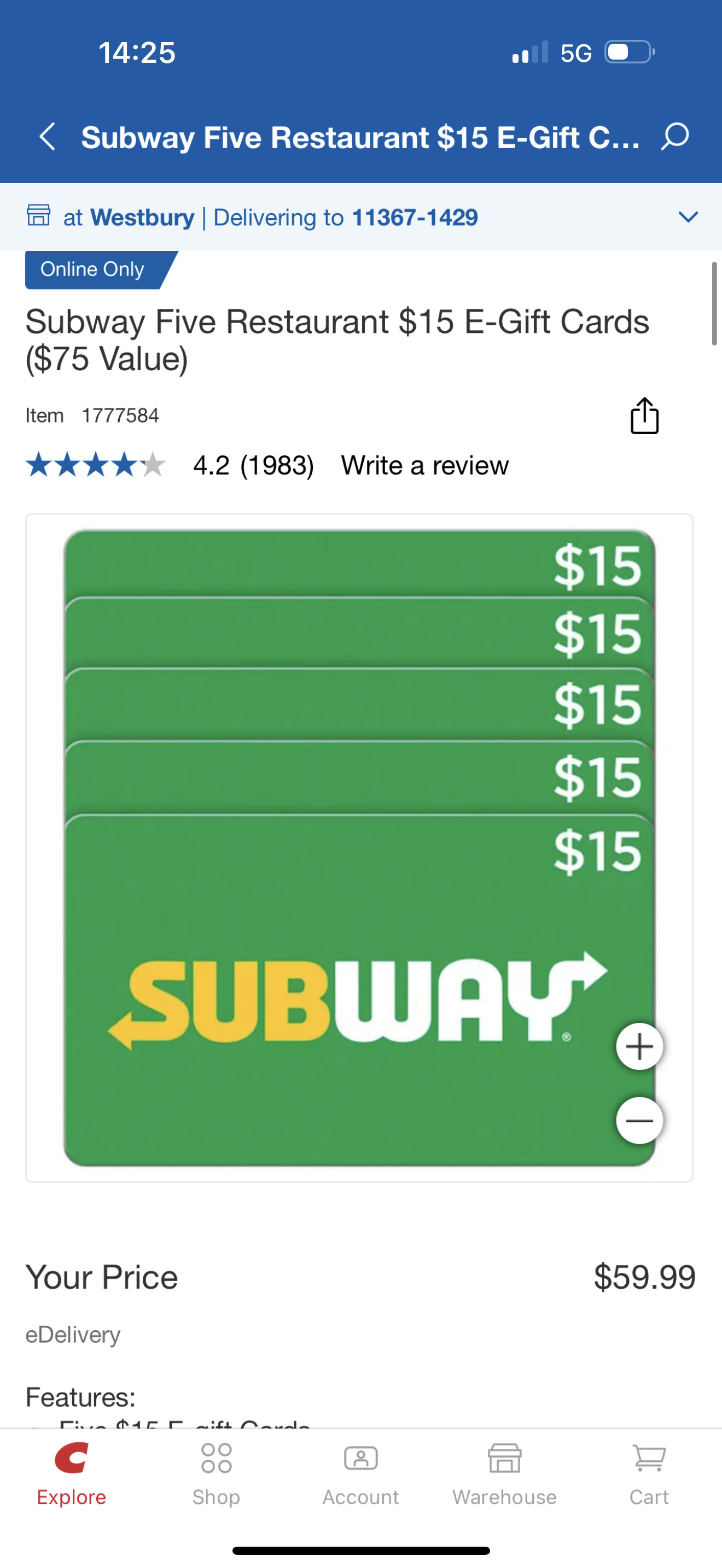Open search from the header
The height and width of the screenshot is (1568, 722).
coord(675,136)
